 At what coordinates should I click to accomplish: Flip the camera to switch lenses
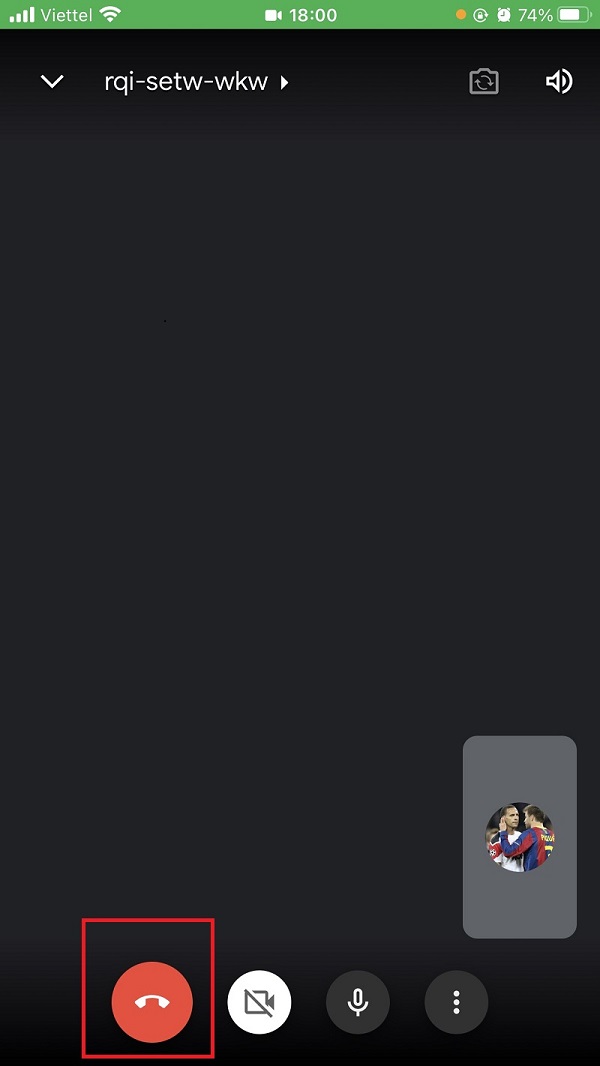click(x=484, y=82)
